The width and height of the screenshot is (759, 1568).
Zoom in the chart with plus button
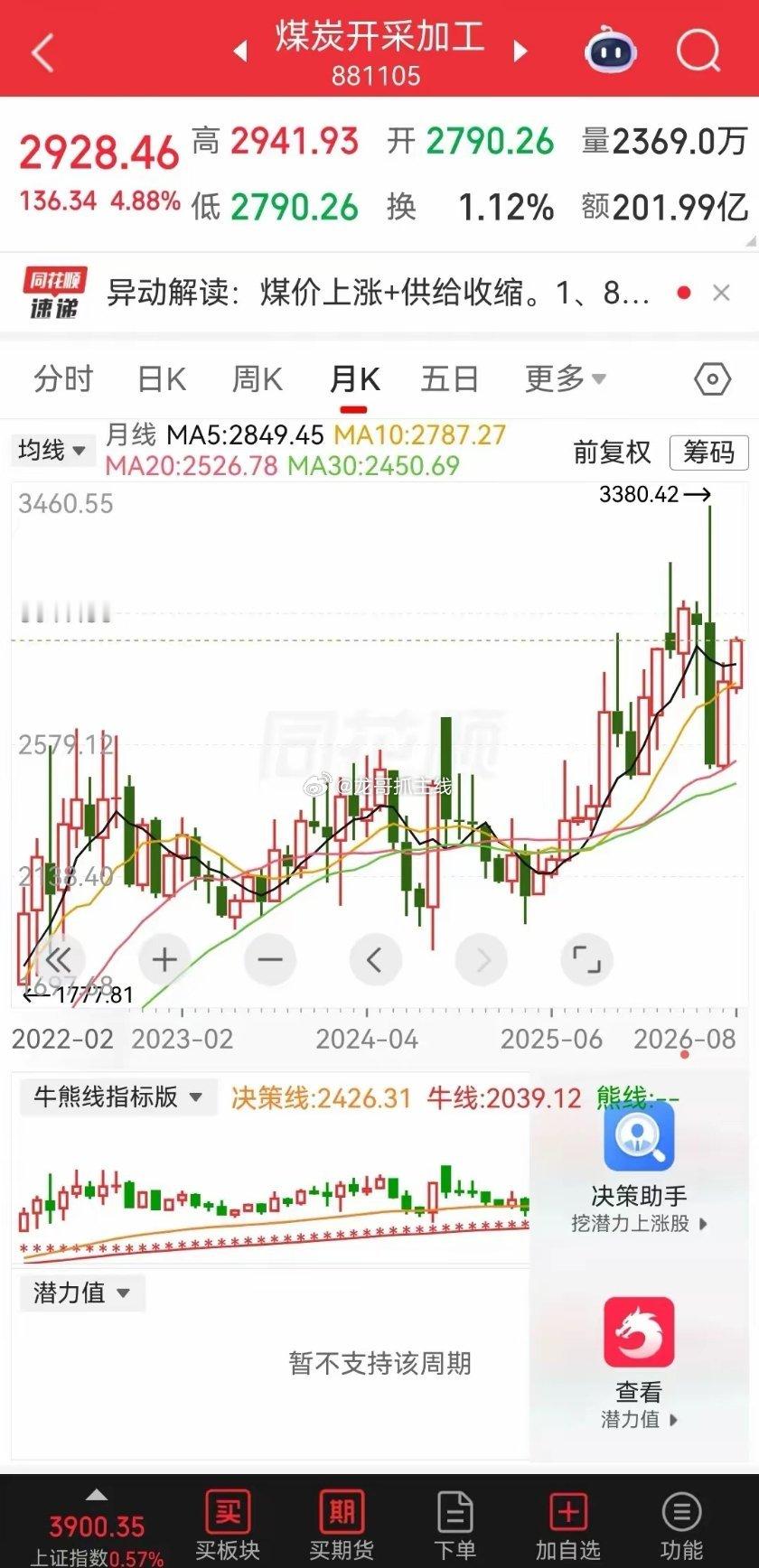click(164, 959)
